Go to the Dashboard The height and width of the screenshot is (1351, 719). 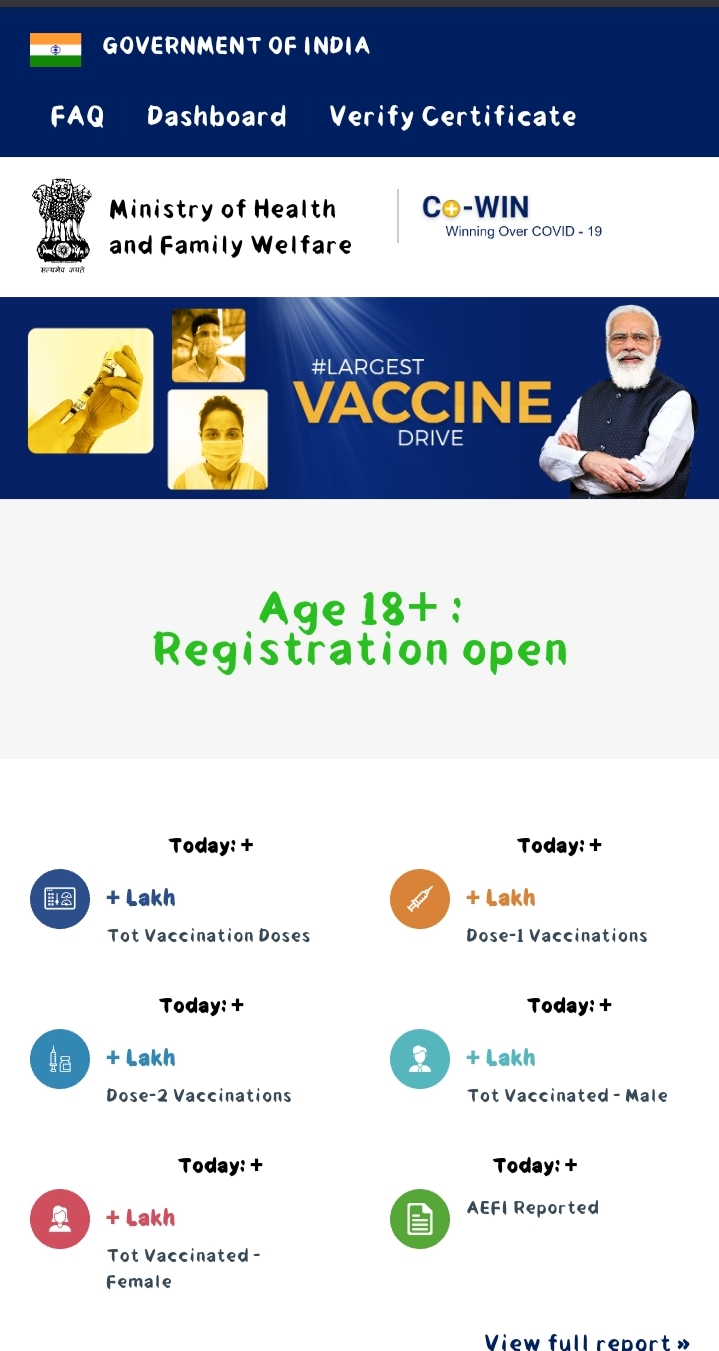point(217,116)
